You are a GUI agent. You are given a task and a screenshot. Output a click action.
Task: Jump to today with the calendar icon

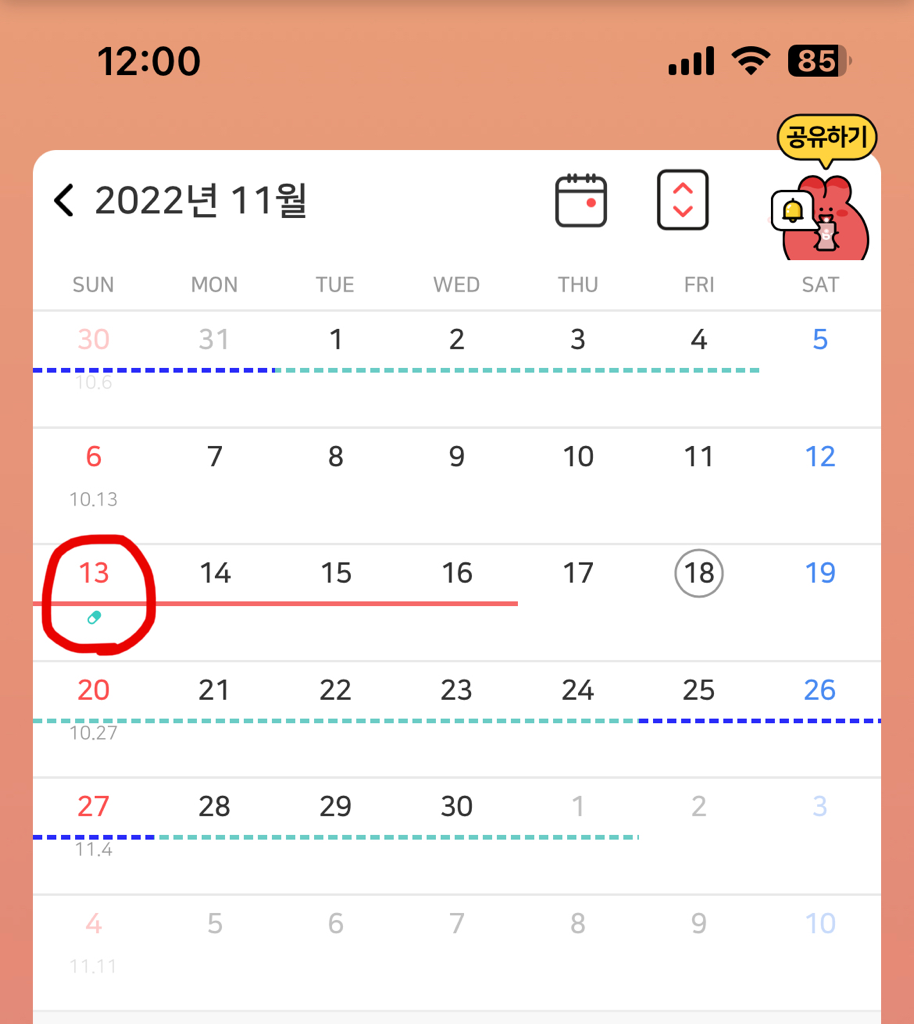point(581,200)
